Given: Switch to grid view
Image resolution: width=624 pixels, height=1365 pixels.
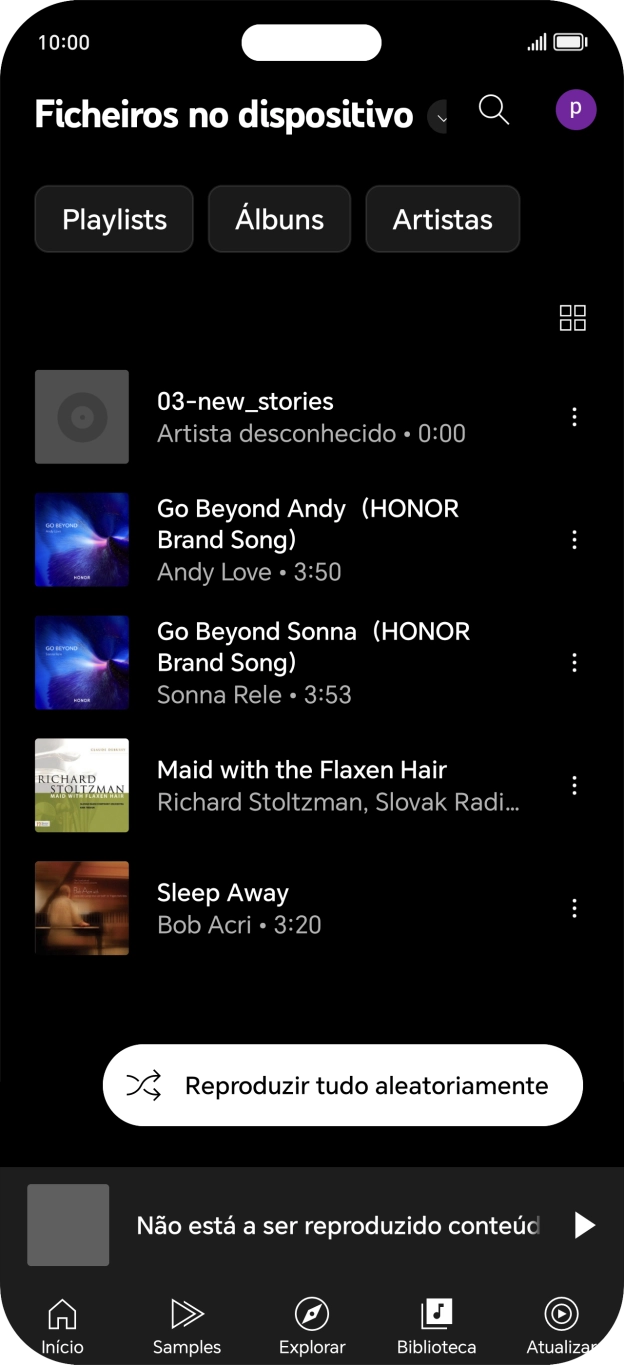Looking at the screenshot, I should pos(572,318).
